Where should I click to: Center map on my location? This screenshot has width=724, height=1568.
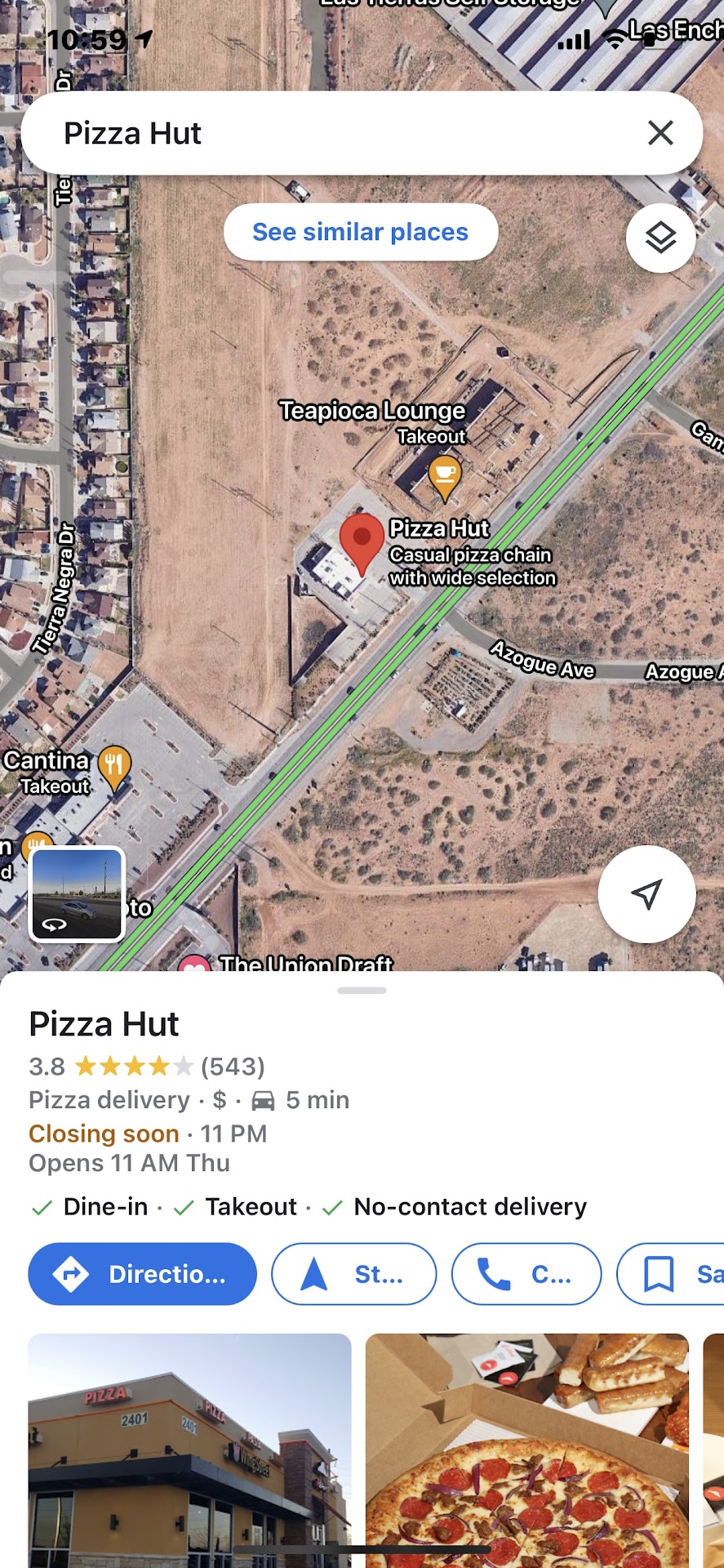[x=646, y=894]
